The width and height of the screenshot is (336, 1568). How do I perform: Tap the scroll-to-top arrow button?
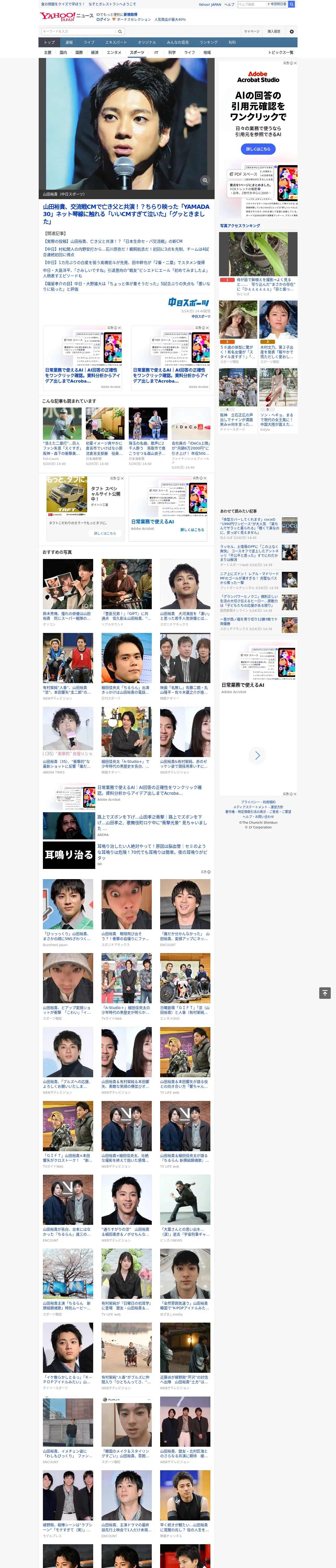(x=325, y=993)
